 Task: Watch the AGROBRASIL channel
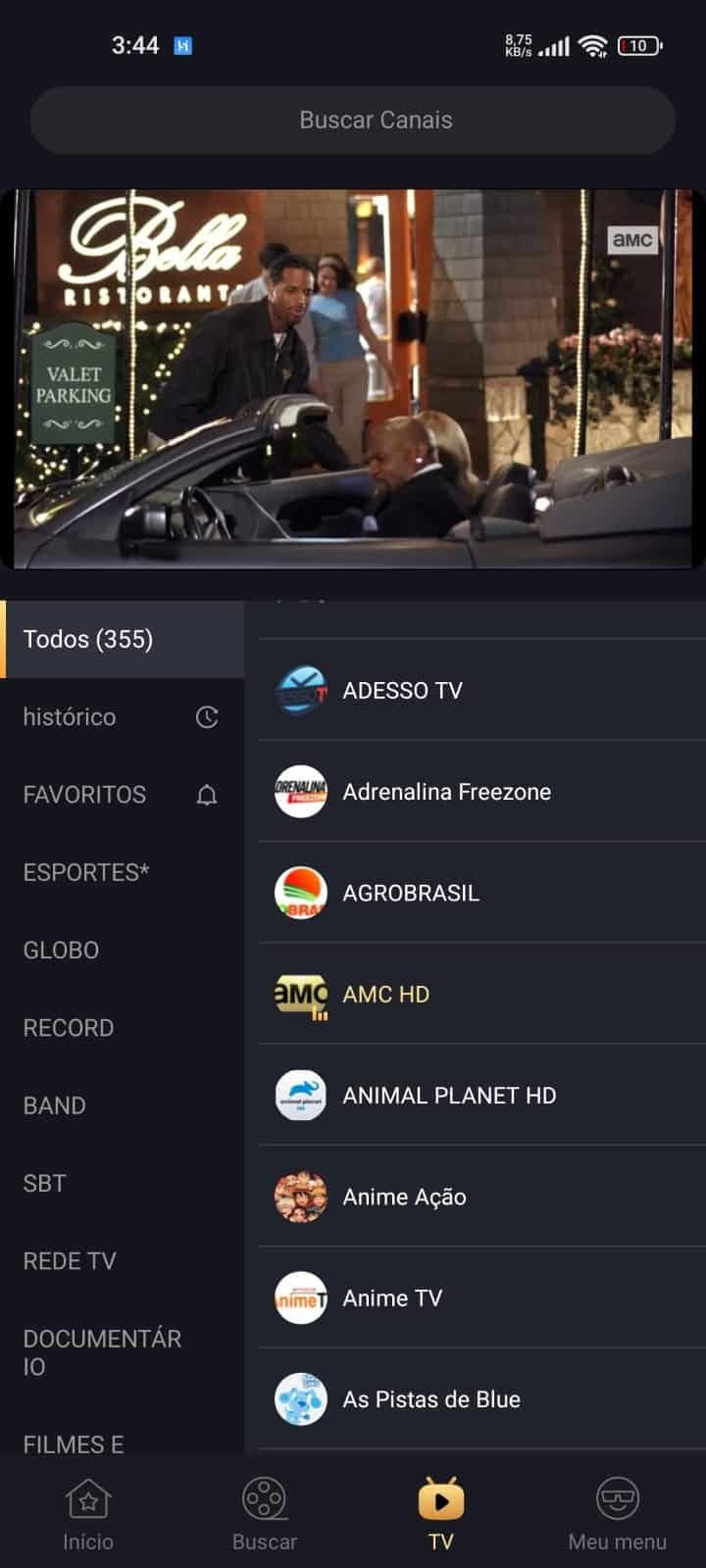click(x=480, y=893)
